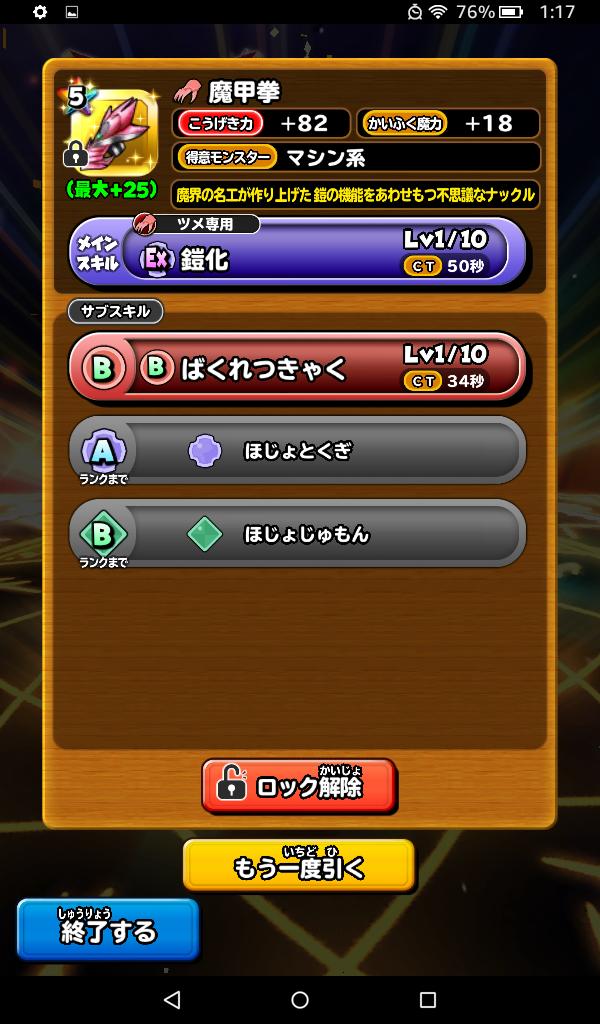This screenshot has height=1024, width=600.
Task: Select the ほじょとくぎ skill slot
Action: [x=298, y=451]
